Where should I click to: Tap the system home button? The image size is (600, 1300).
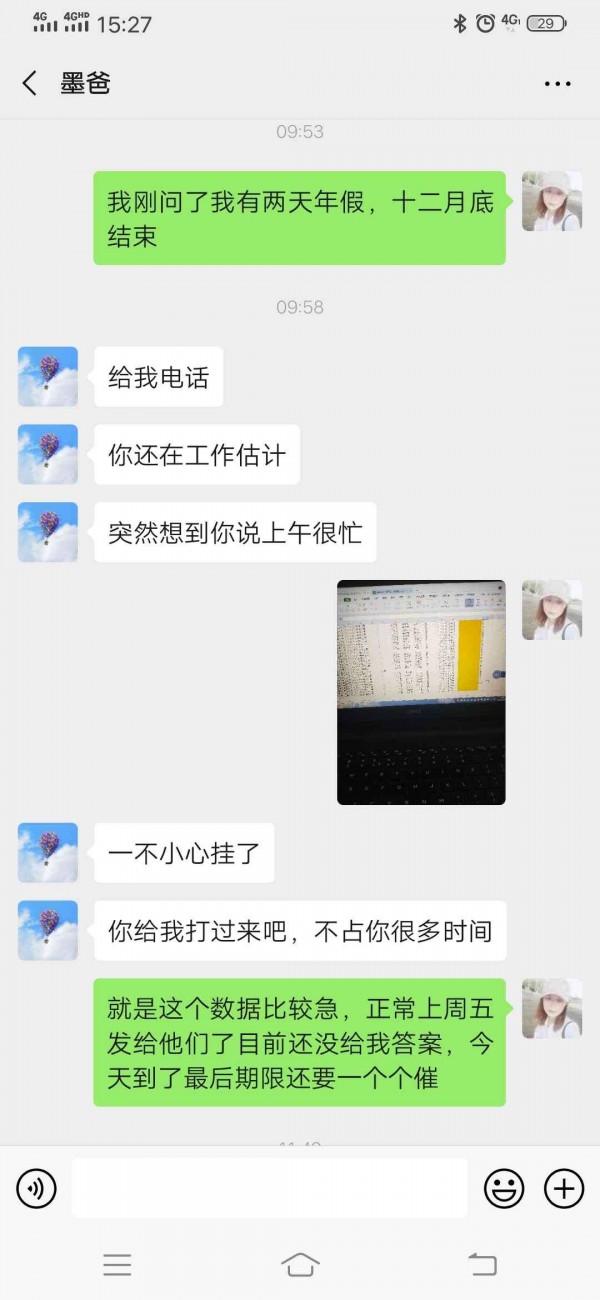[x=300, y=1265]
